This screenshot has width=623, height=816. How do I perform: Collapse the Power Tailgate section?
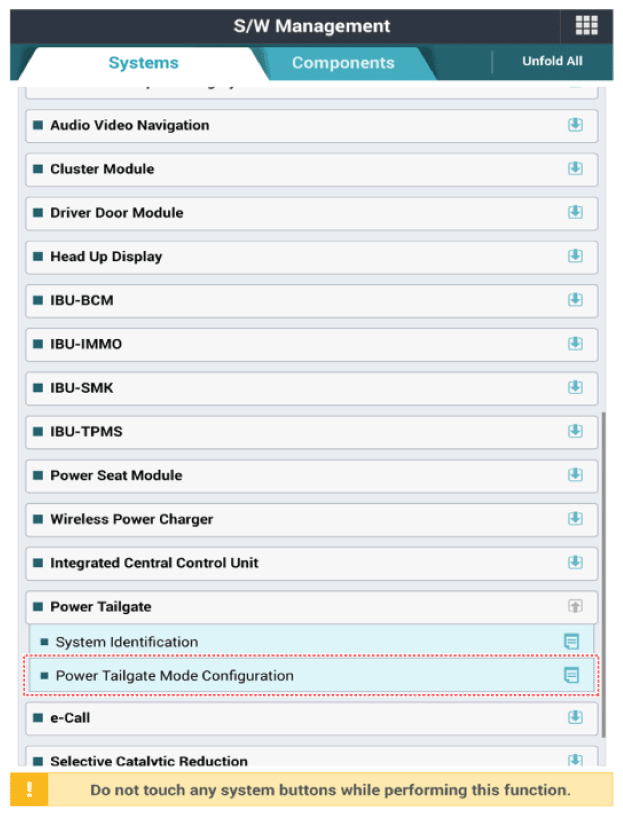click(575, 607)
